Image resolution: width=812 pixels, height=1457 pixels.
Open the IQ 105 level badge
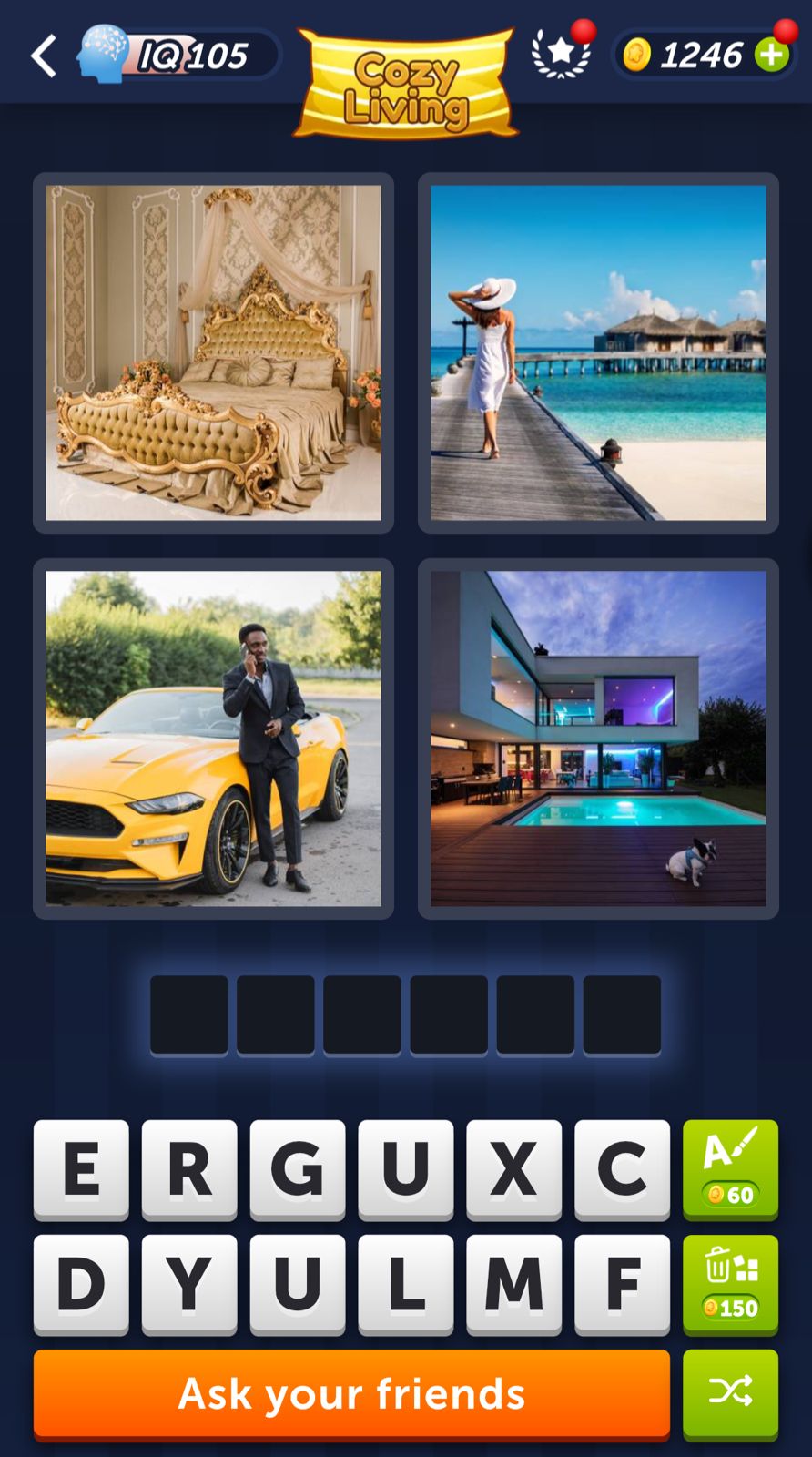(x=180, y=56)
